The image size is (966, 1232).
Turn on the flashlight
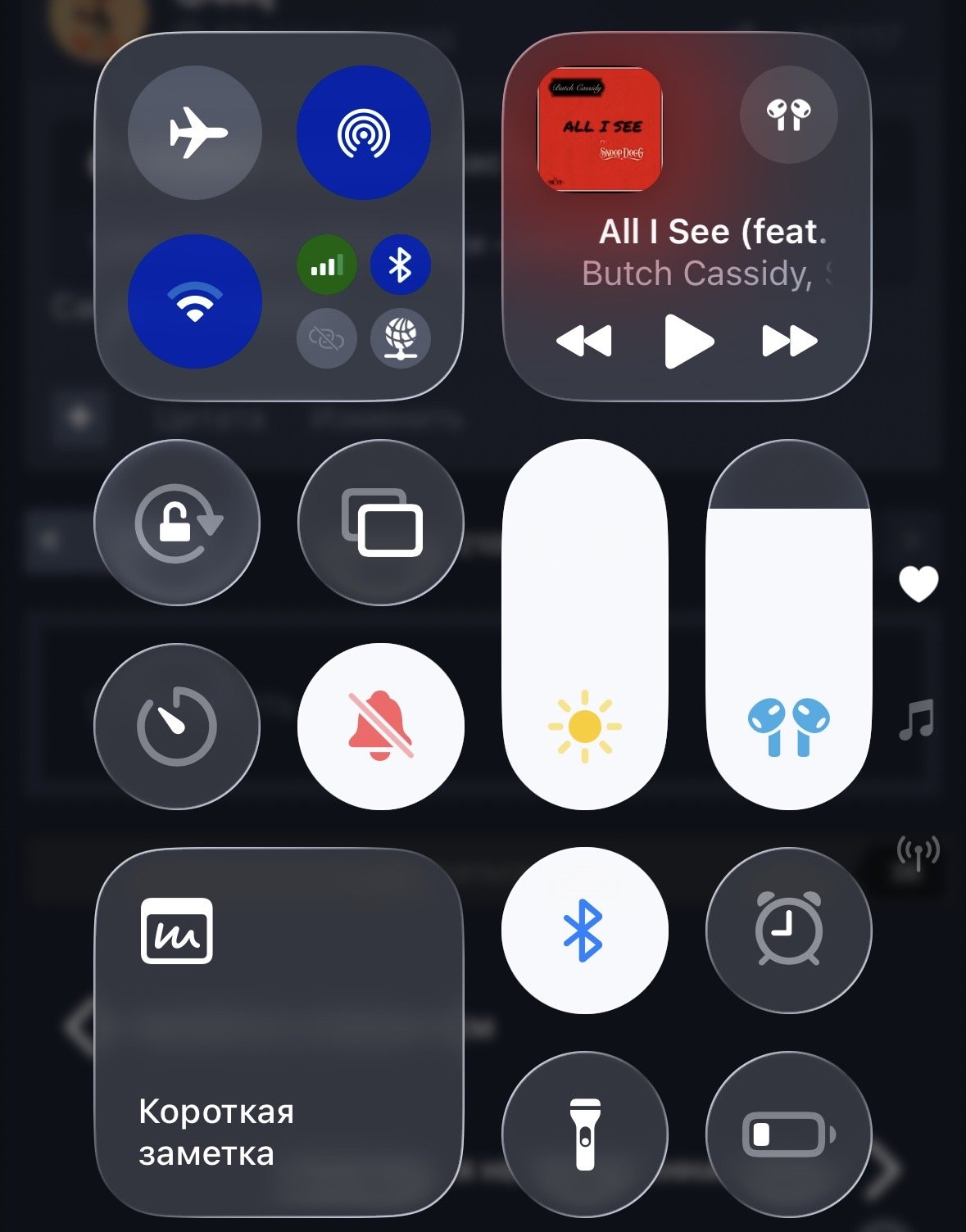tap(585, 1135)
